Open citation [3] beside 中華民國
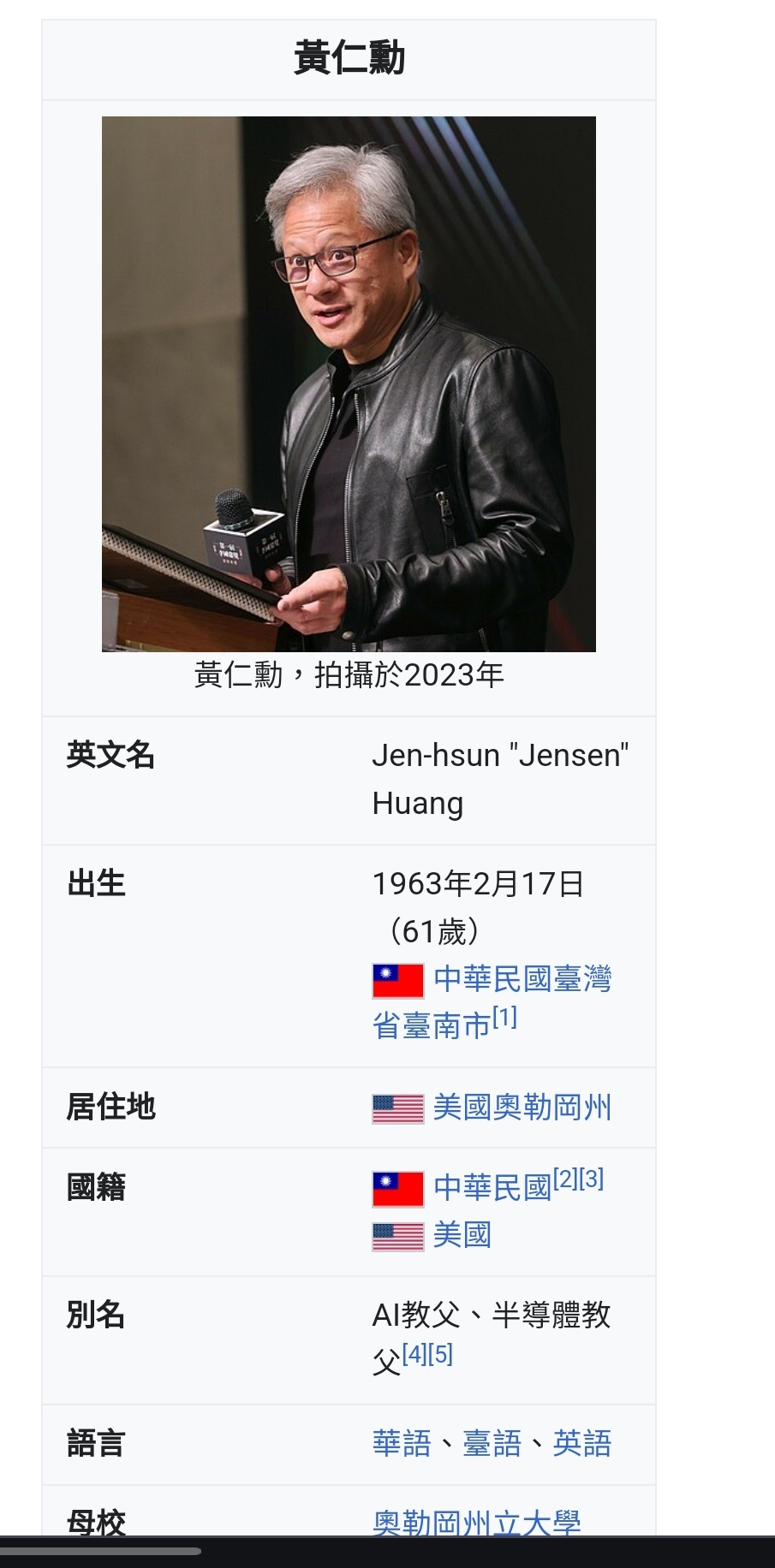The image size is (775, 1568). pos(592,1179)
